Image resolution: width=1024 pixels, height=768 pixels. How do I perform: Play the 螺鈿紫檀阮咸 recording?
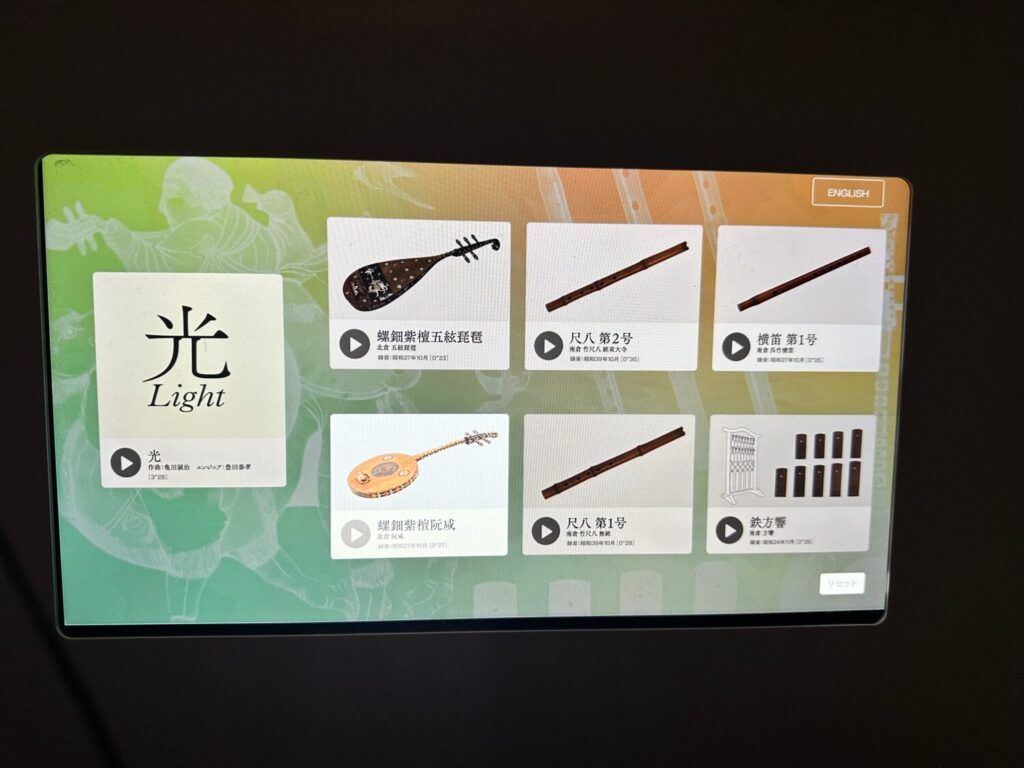tap(355, 533)
